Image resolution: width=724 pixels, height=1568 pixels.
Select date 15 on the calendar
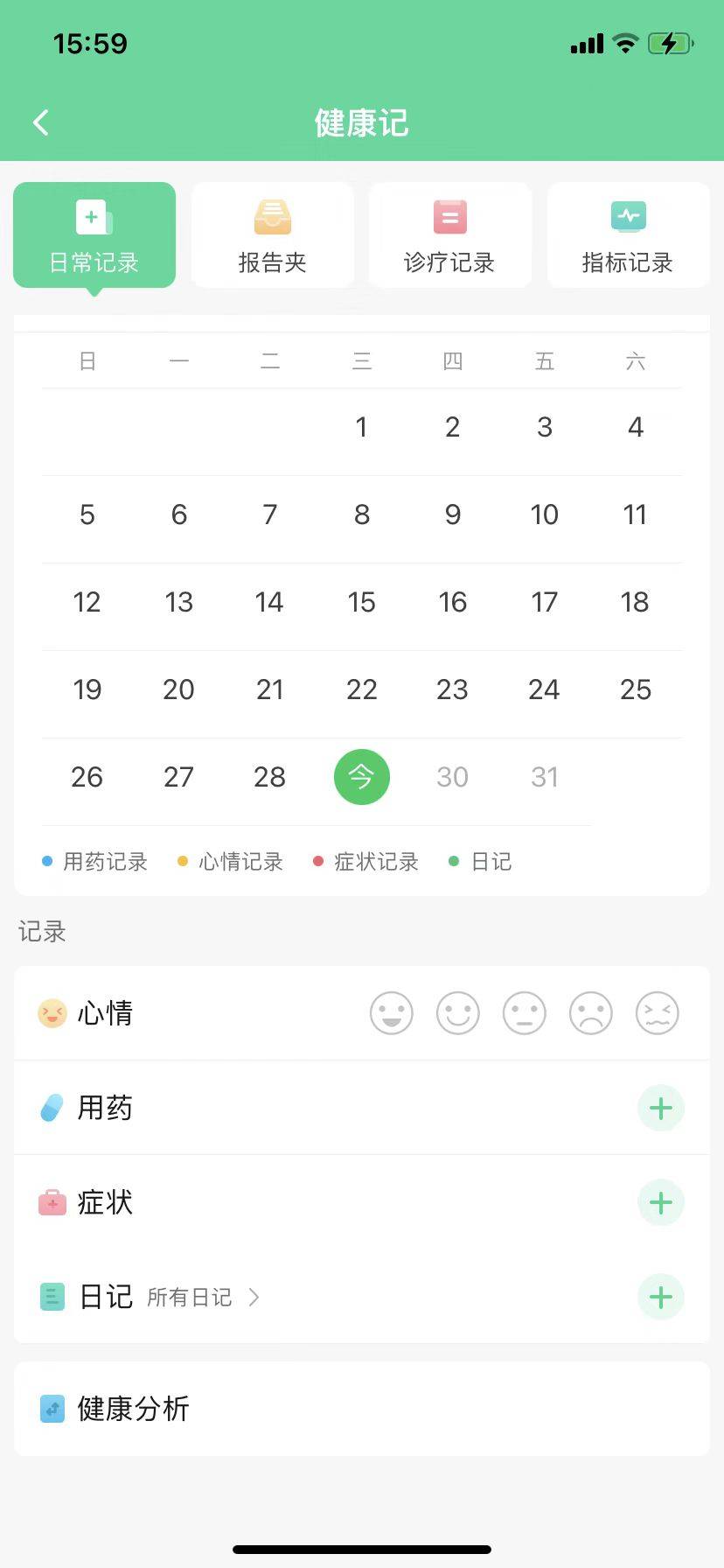361,602
